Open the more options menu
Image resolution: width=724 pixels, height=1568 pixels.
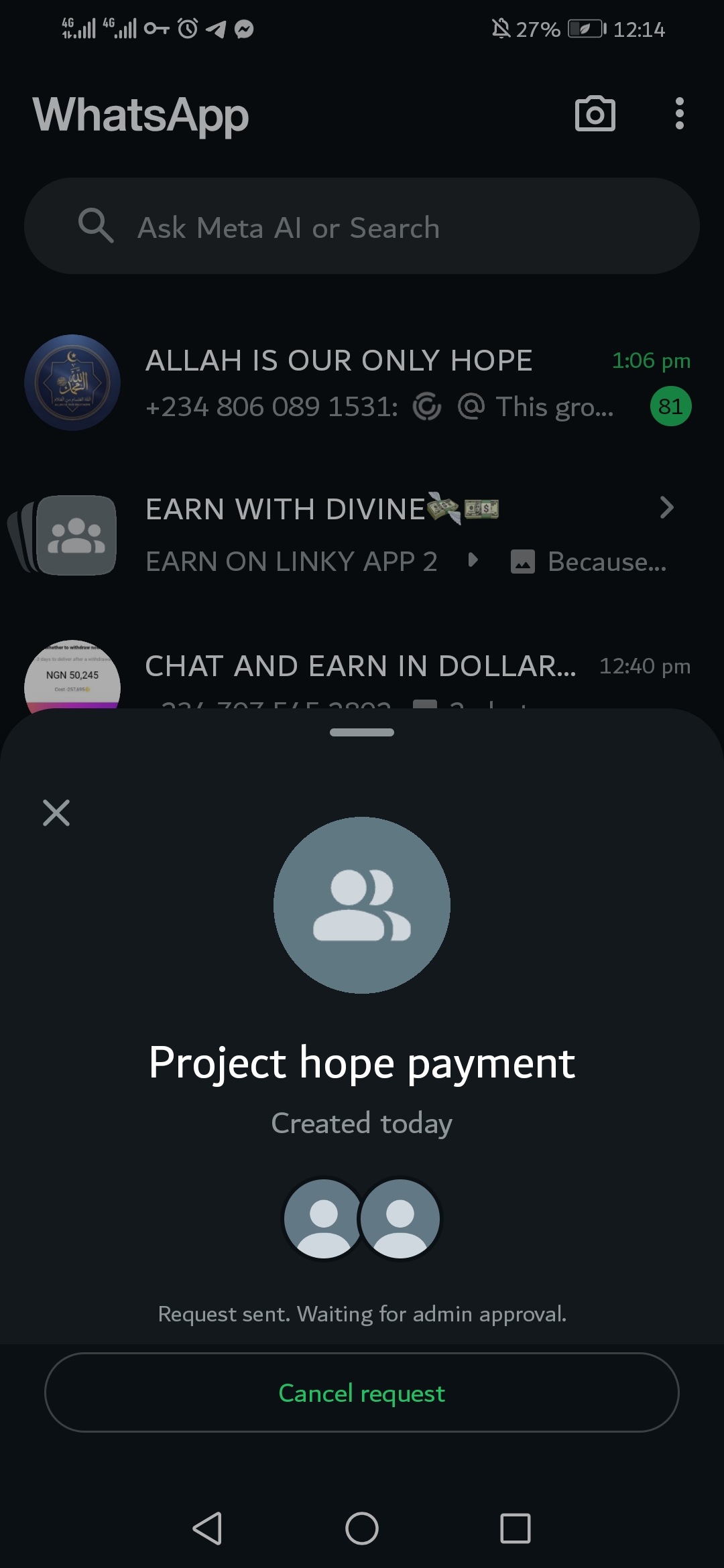(679, 114)
